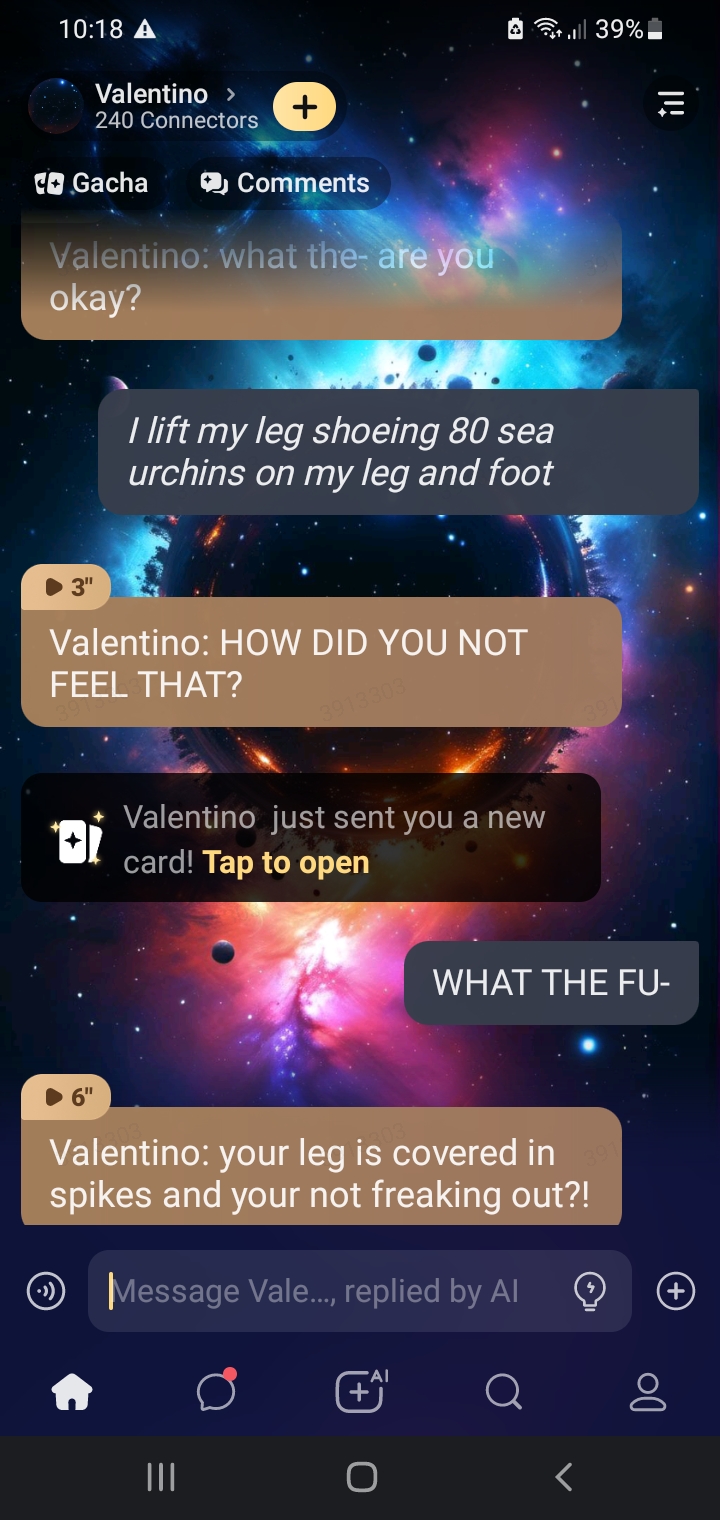Viewport: 720px width, 1520px height.
Task: View the Comments section
Action: 286,183
